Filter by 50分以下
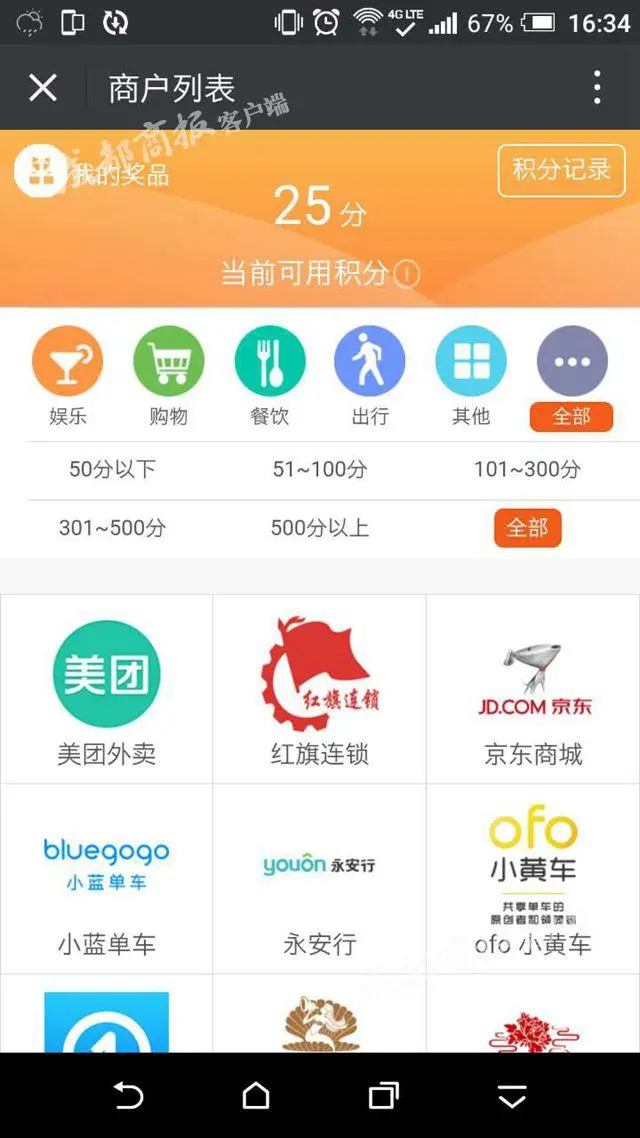640x1138 pixels. coord(112,469)
